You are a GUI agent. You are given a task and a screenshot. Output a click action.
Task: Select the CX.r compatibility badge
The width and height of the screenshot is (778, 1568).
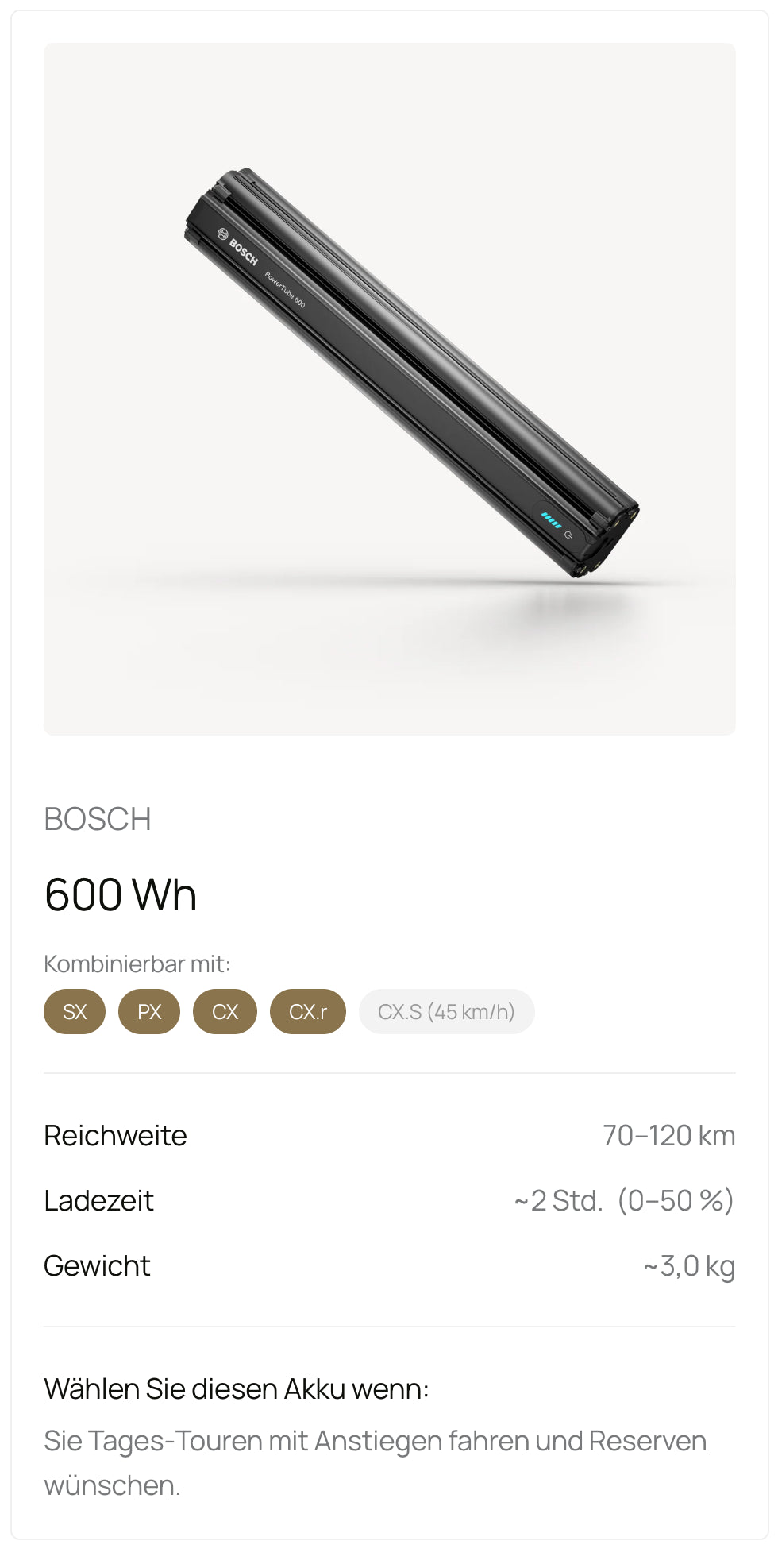pyautogui.click(x=307, y=1011)
